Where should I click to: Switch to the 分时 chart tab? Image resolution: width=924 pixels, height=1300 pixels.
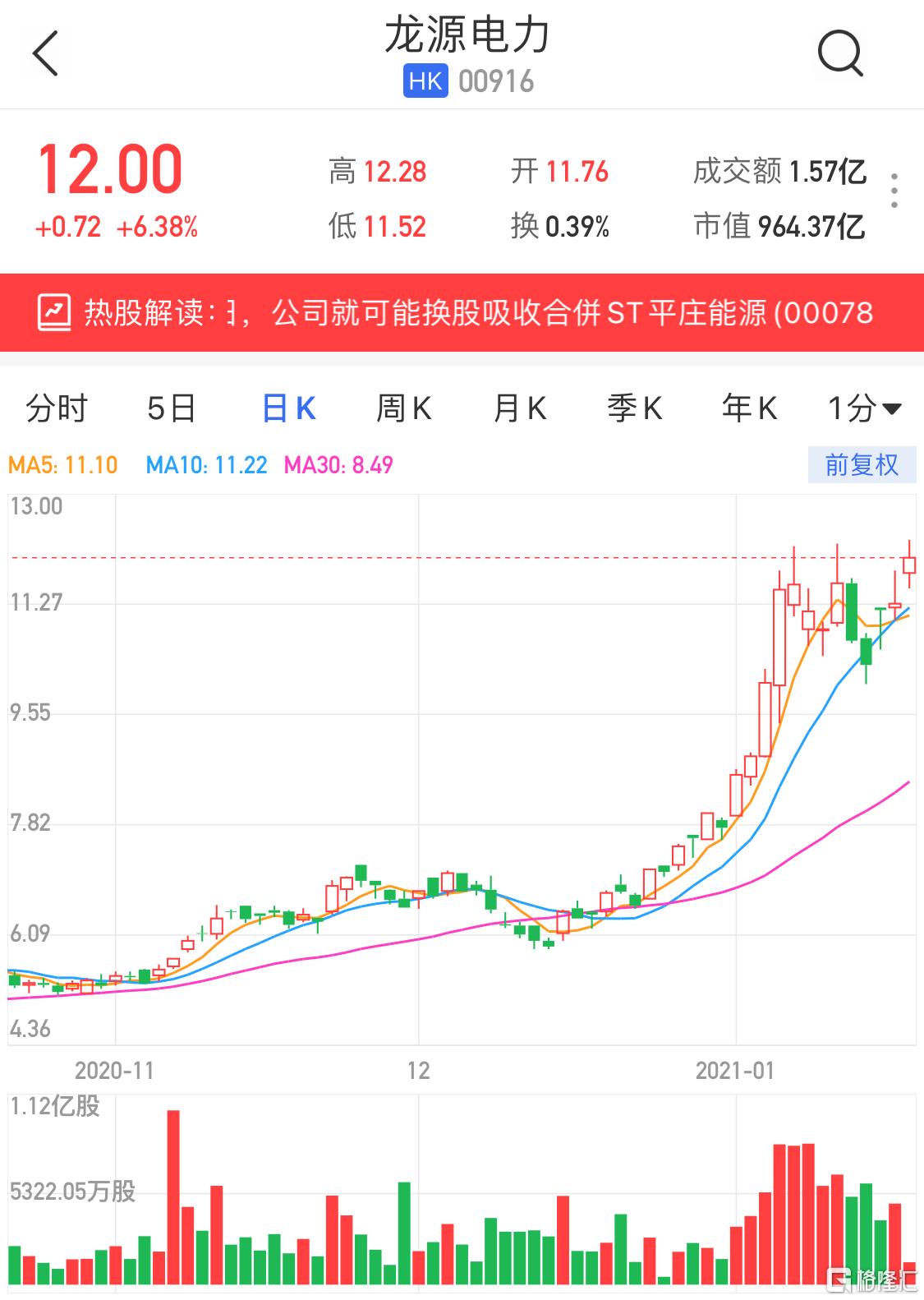(x=57, y=408)
